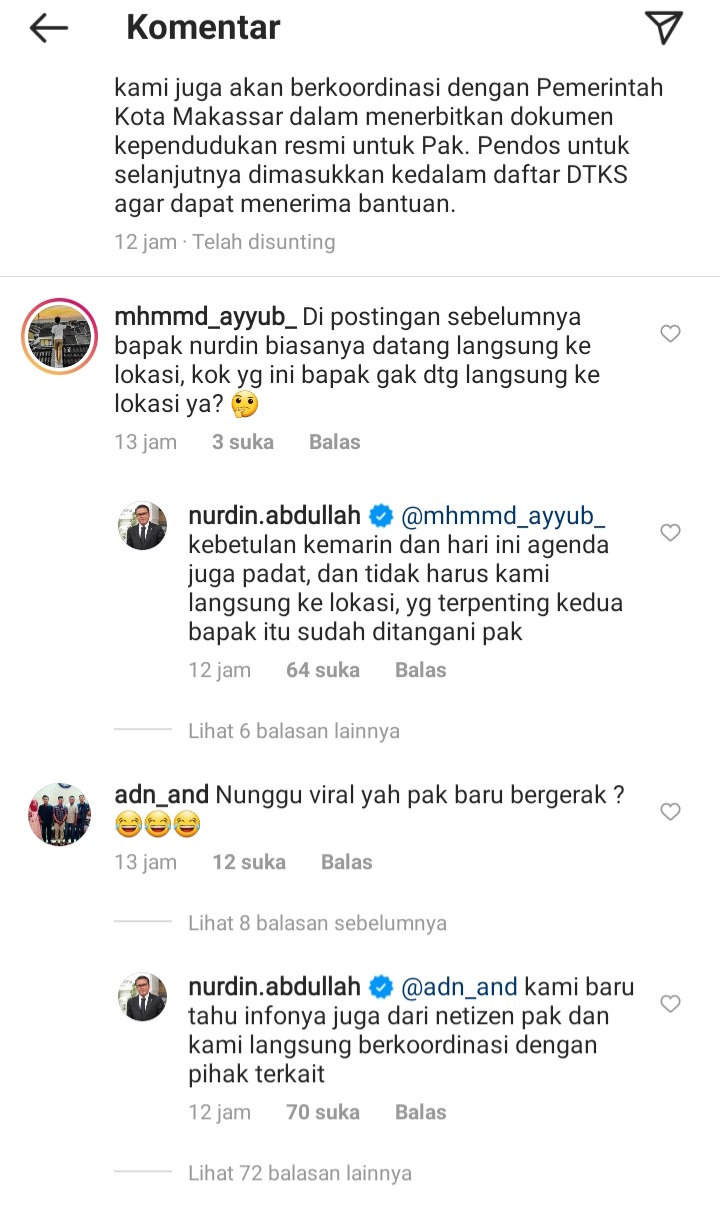This screenshot has width=720, height=1217.
Task: Like nurdin.abdullah's reply about agenda padat
Action: click(671, 533)
